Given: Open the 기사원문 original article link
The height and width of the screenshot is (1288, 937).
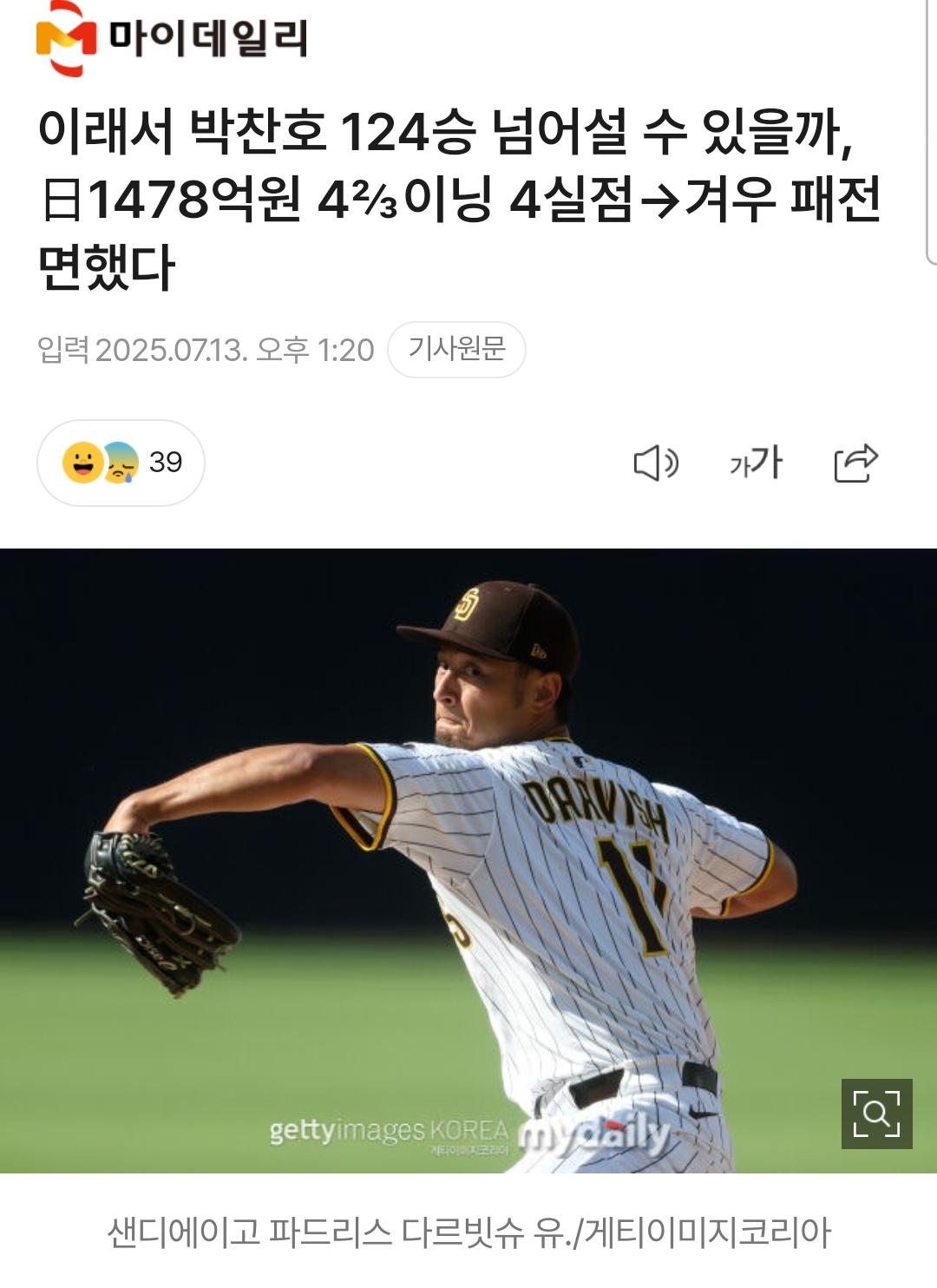Looking at the screenshot, I should click(x=456, y=349).
